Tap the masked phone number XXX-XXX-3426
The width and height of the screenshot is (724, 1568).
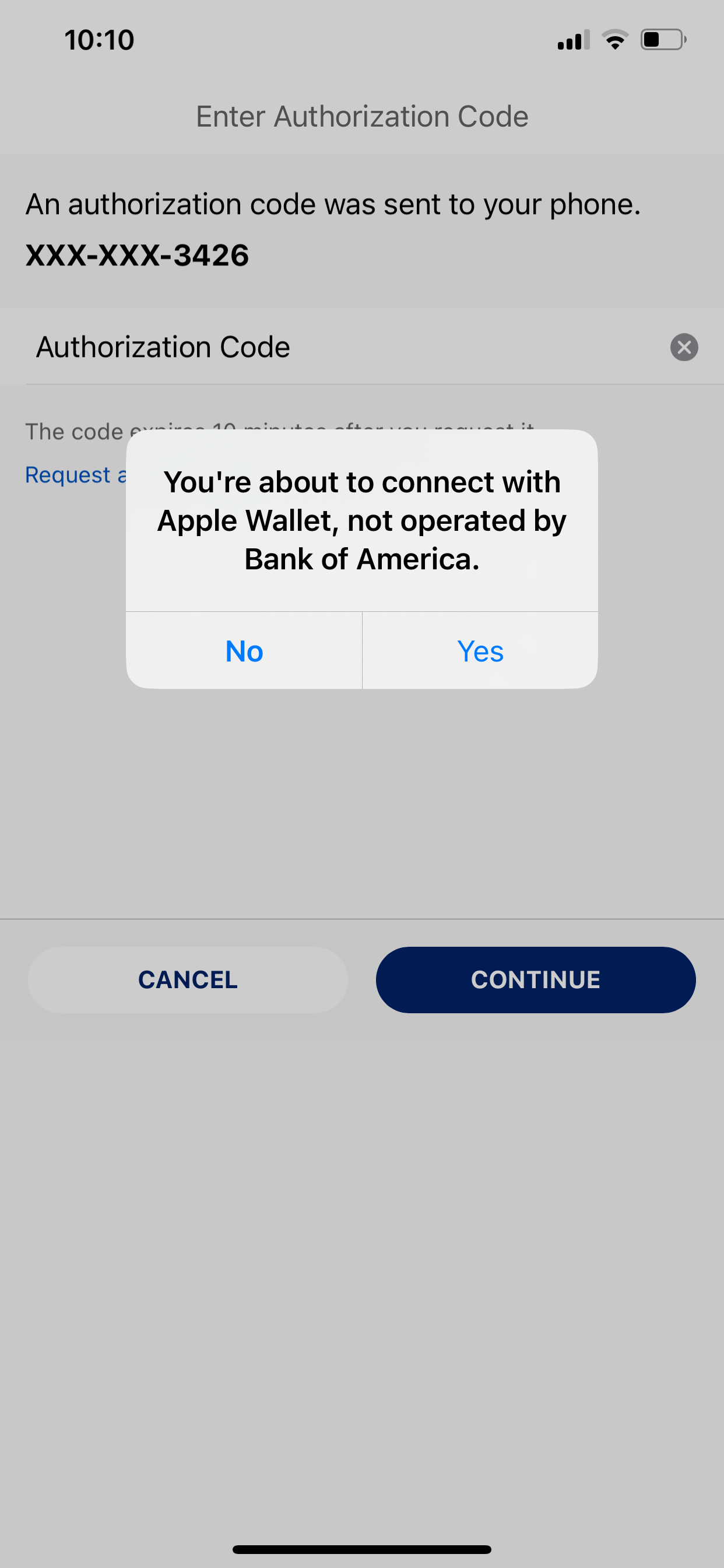click(x=137, y=255)
